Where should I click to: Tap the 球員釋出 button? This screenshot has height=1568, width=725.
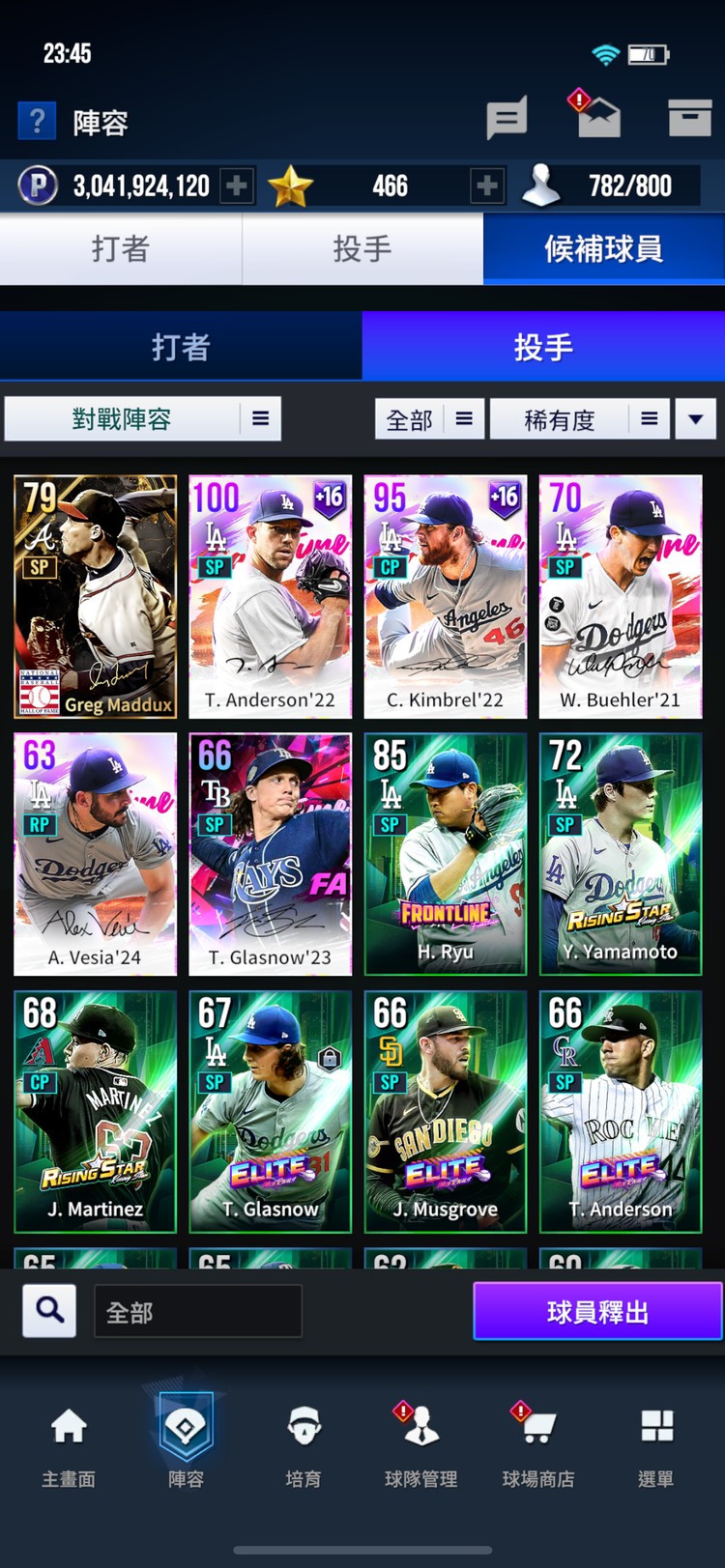597,1311
